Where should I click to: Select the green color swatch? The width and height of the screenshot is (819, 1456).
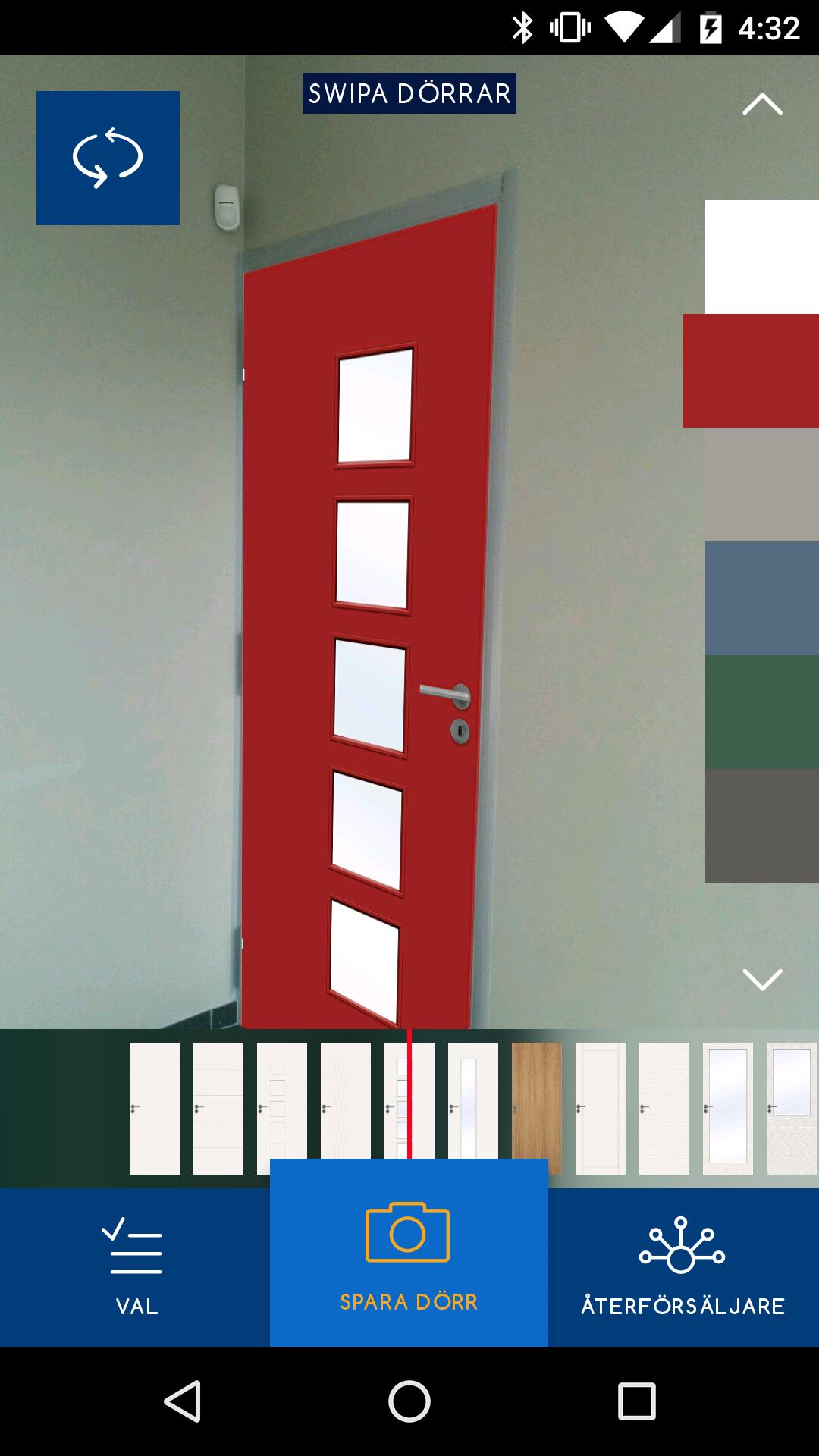(761, 711)
